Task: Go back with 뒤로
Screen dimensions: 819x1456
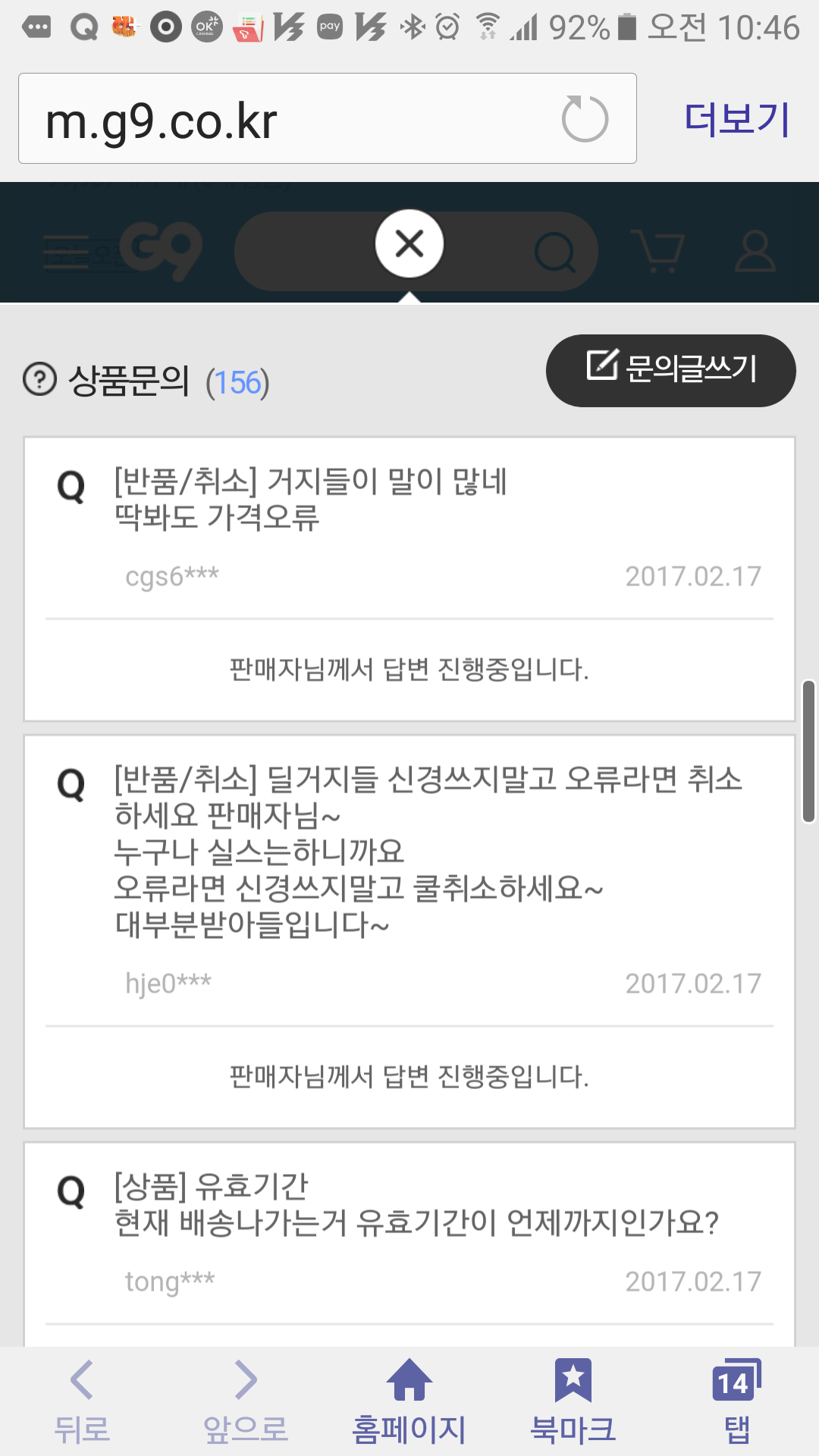Action: (x=82, y=1401)
